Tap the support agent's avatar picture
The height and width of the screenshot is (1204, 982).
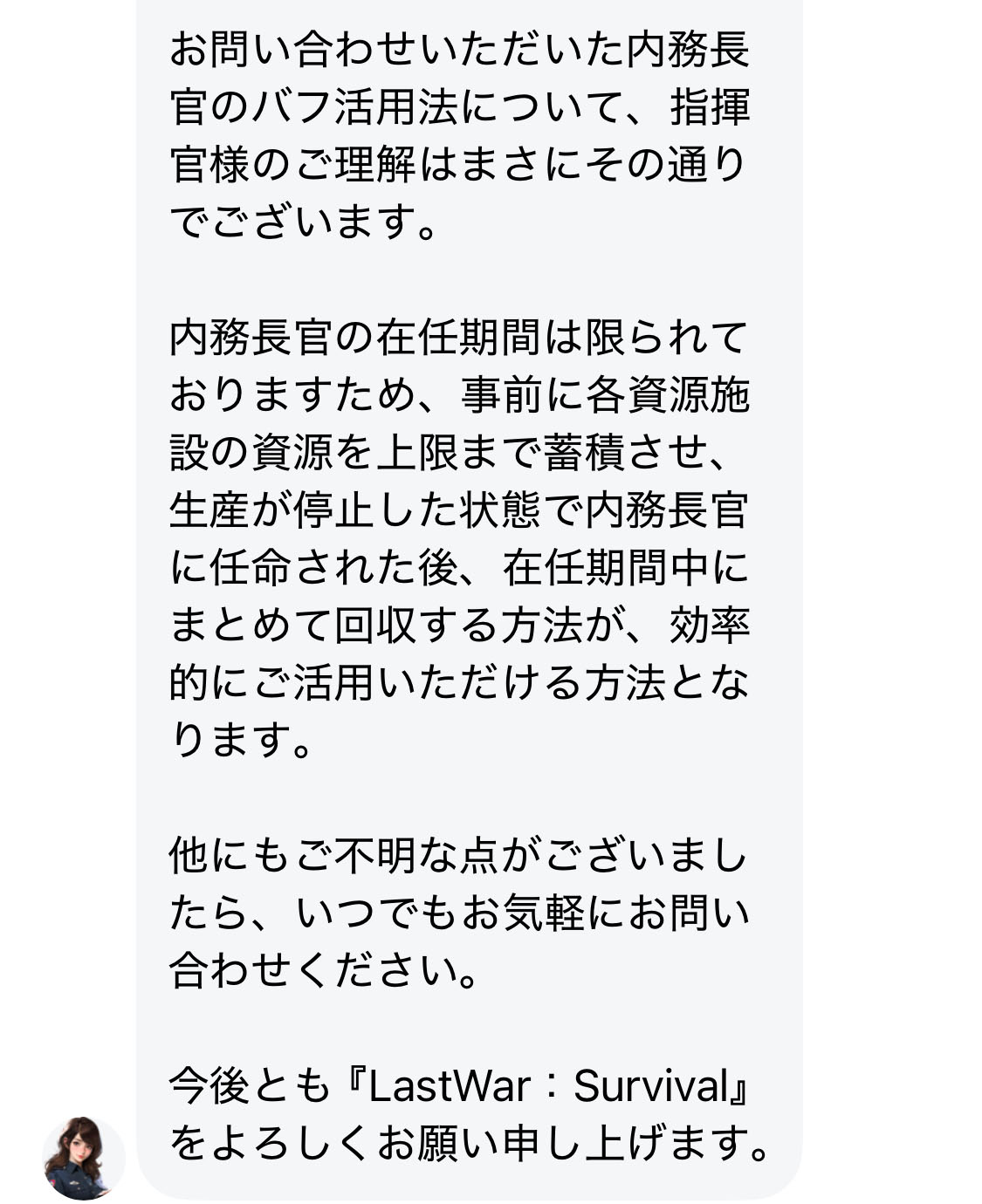[x=83, y=1157]
